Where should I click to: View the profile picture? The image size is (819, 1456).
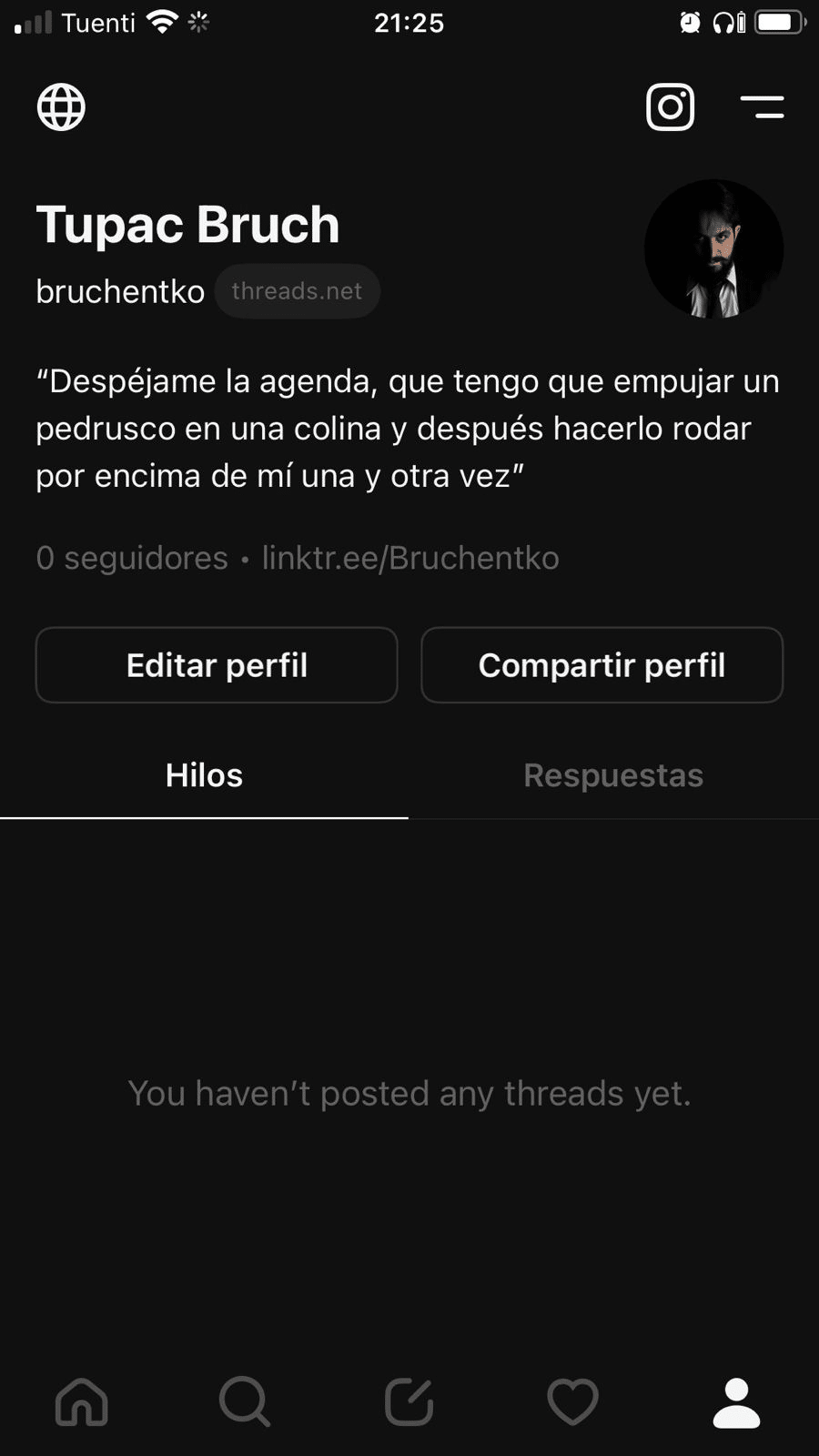[x=713, y=248]
